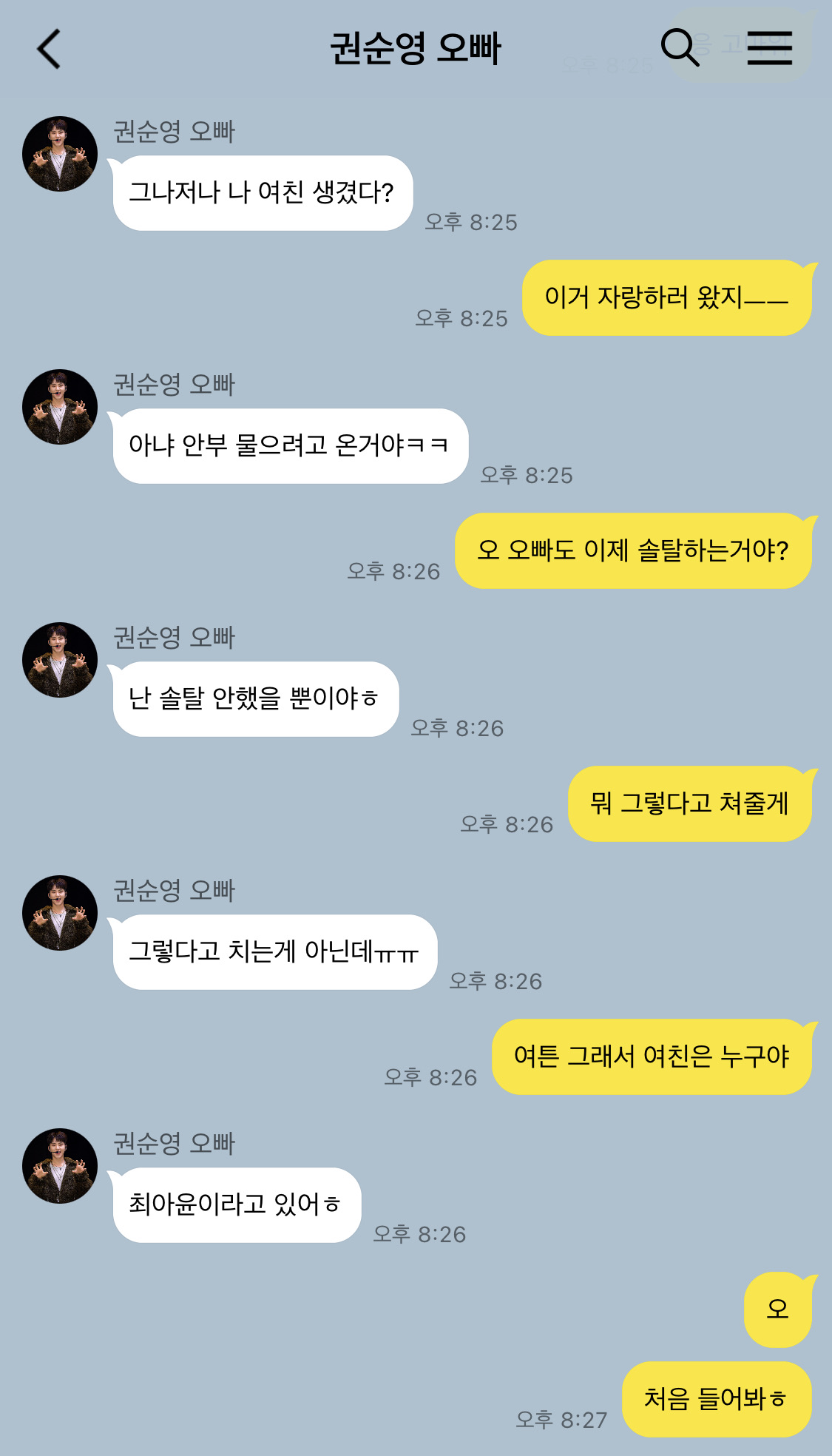Image resolution: width=832 pixels, height=1456 pixels.
Task: Open profile picture beside '최아윤이라고 있어ㅎ' message
Action: 60,1165
